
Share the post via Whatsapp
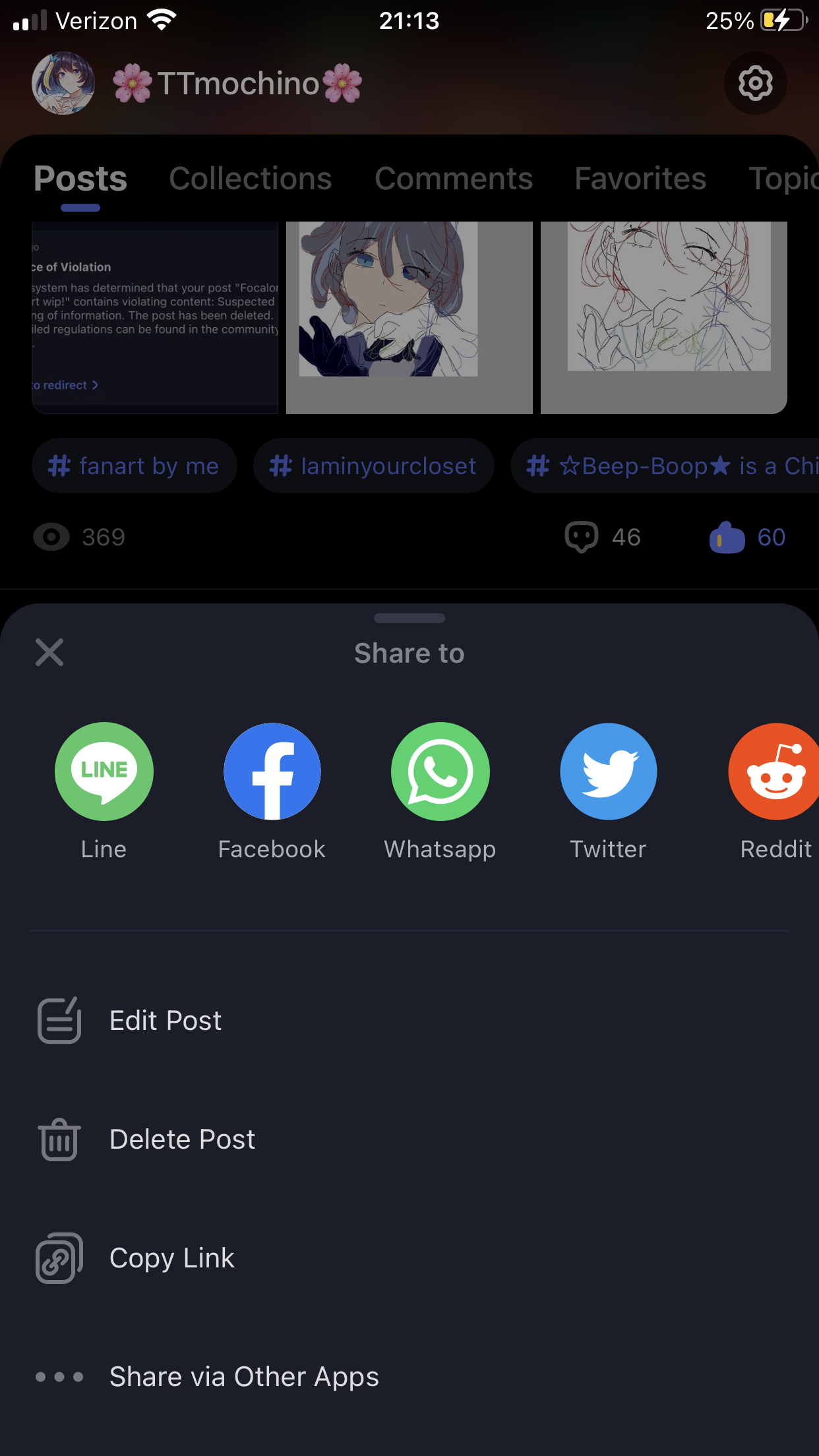[x=440, y=772]
